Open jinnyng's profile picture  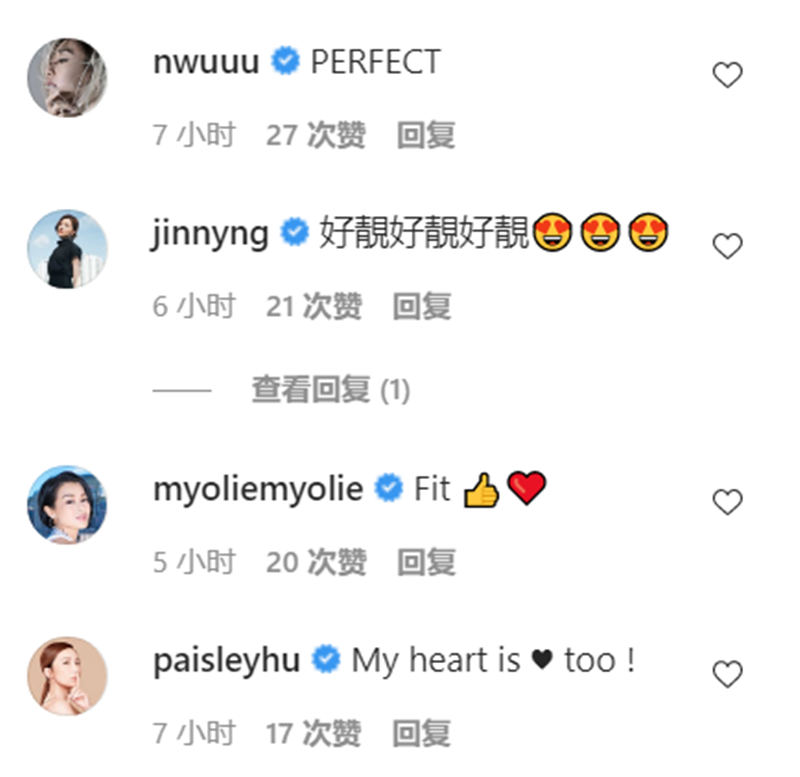66,249
